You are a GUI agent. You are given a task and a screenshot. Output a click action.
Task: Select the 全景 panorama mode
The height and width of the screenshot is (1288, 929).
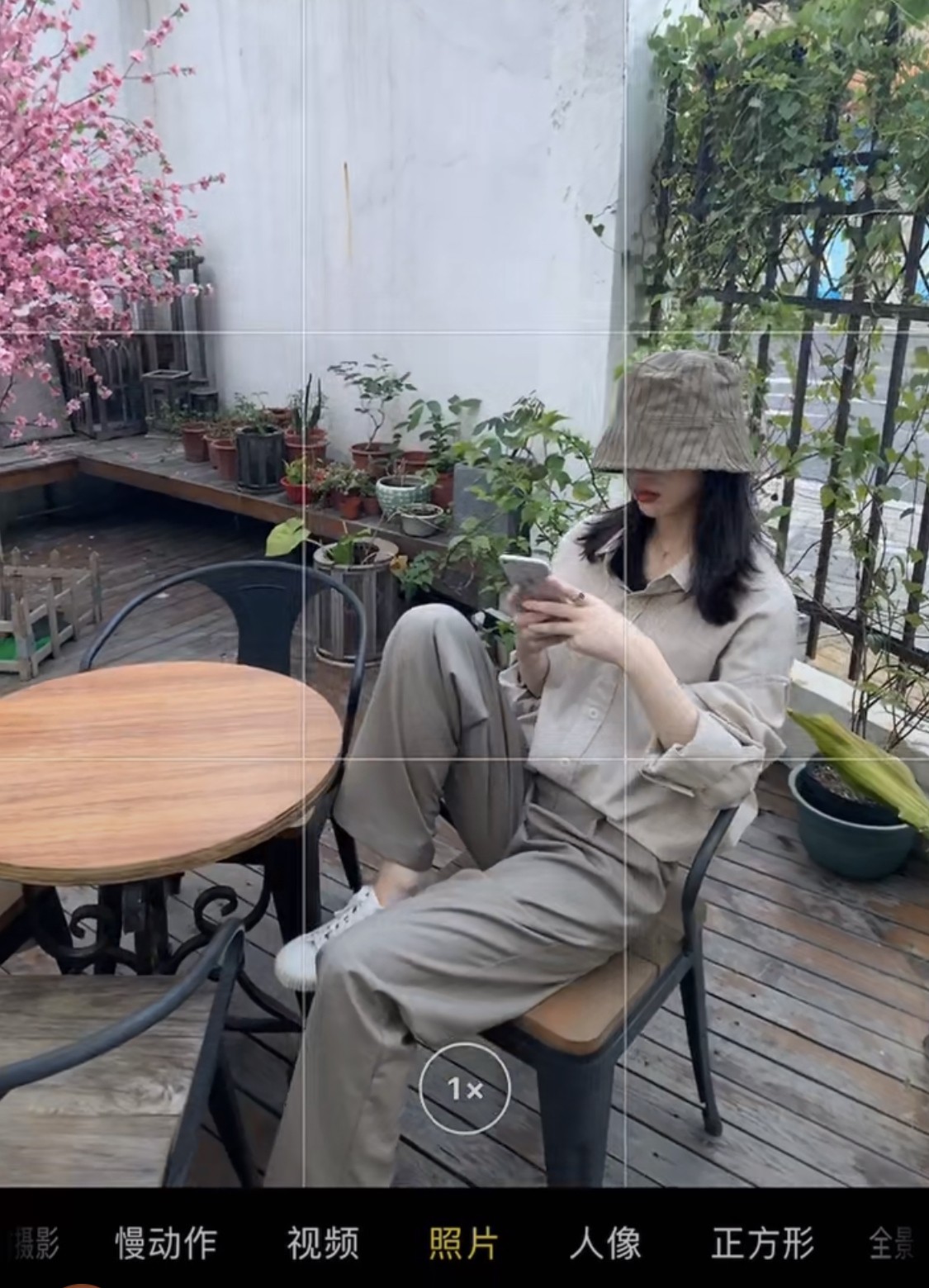click(892, 1243)
